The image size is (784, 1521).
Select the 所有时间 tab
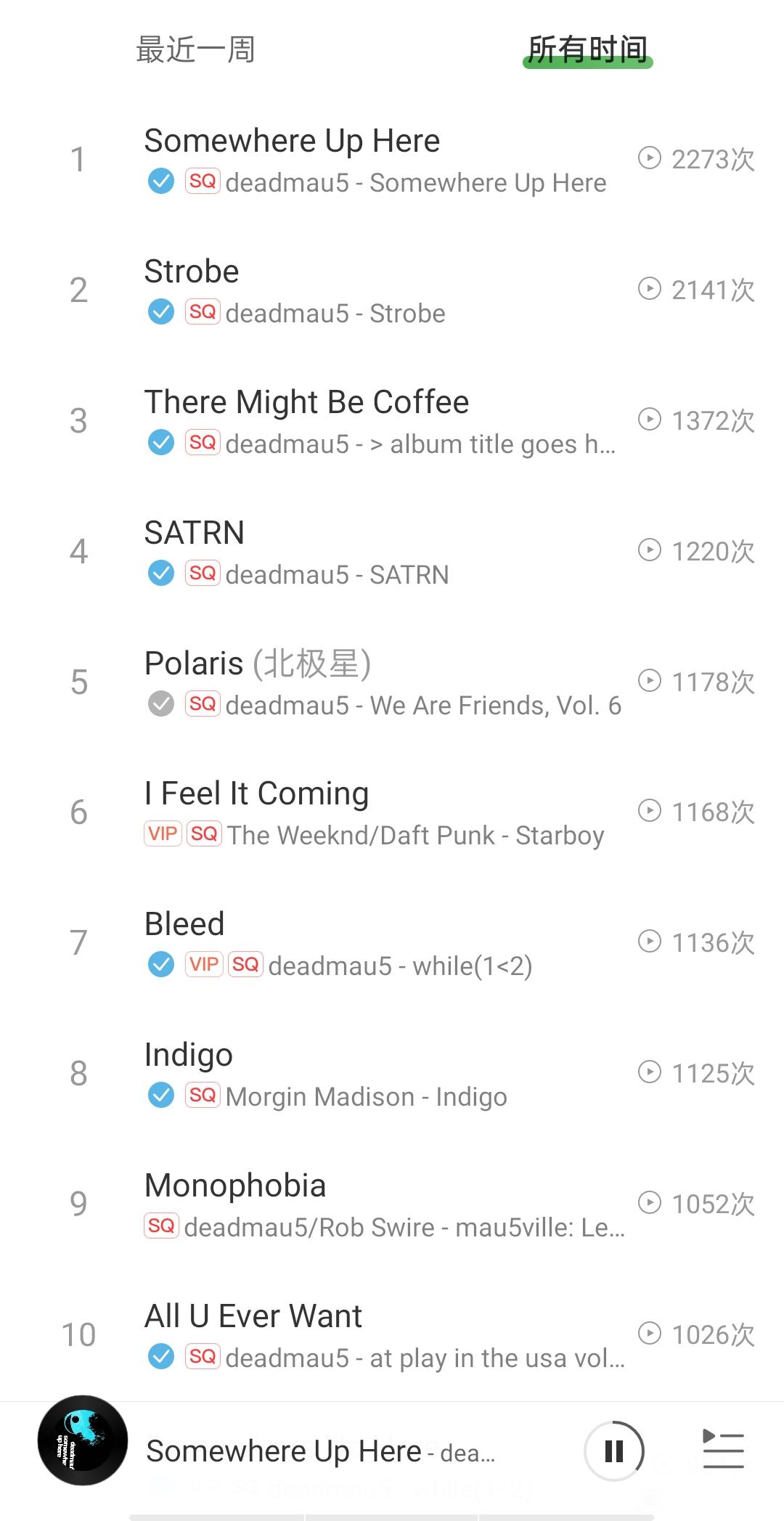pyautogui.click(x=587, y=50)
